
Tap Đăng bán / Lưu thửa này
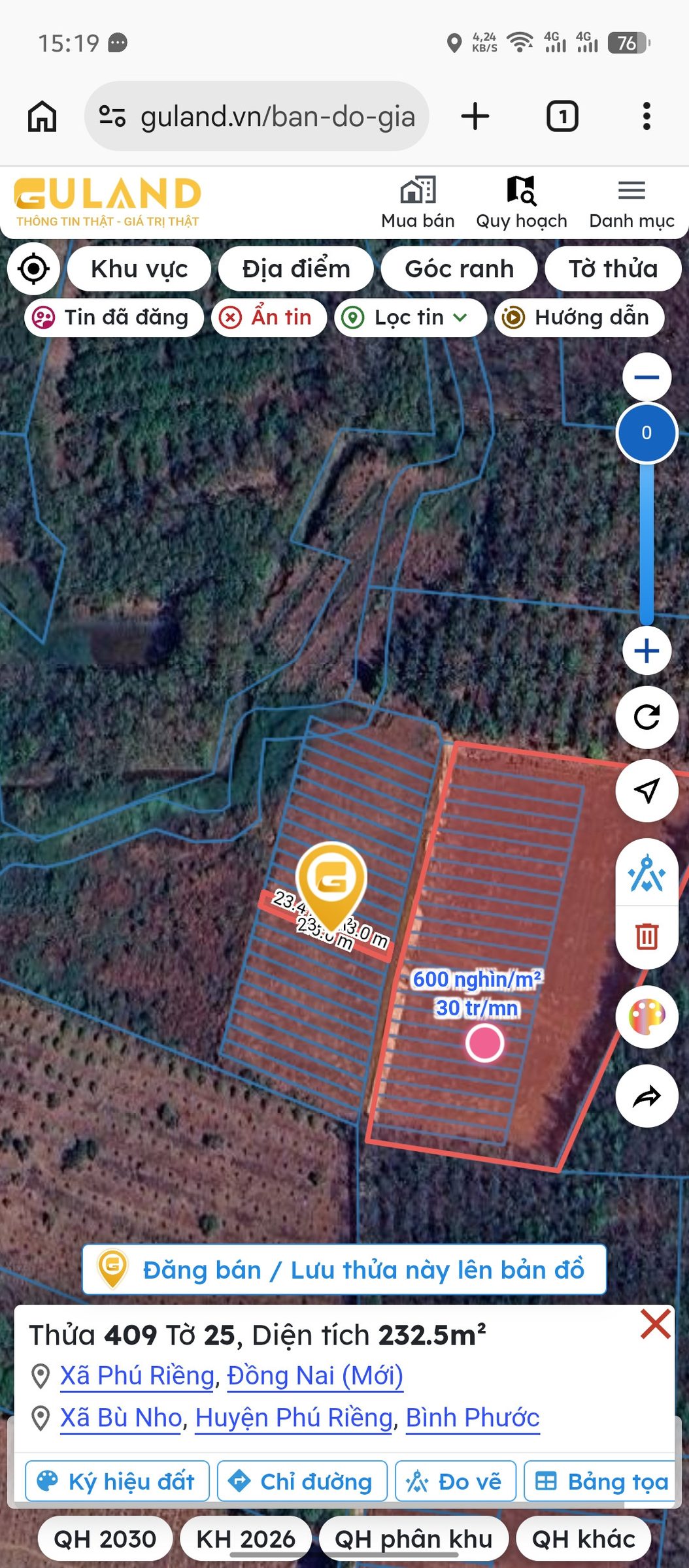click(344, 1269)
